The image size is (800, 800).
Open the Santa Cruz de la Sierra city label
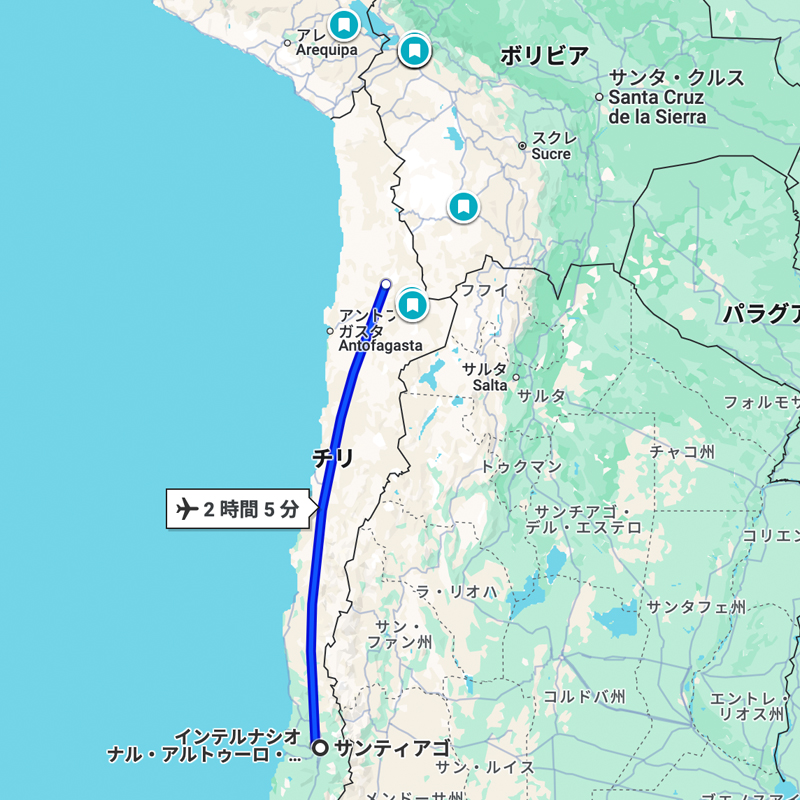(x=656, y=97)
